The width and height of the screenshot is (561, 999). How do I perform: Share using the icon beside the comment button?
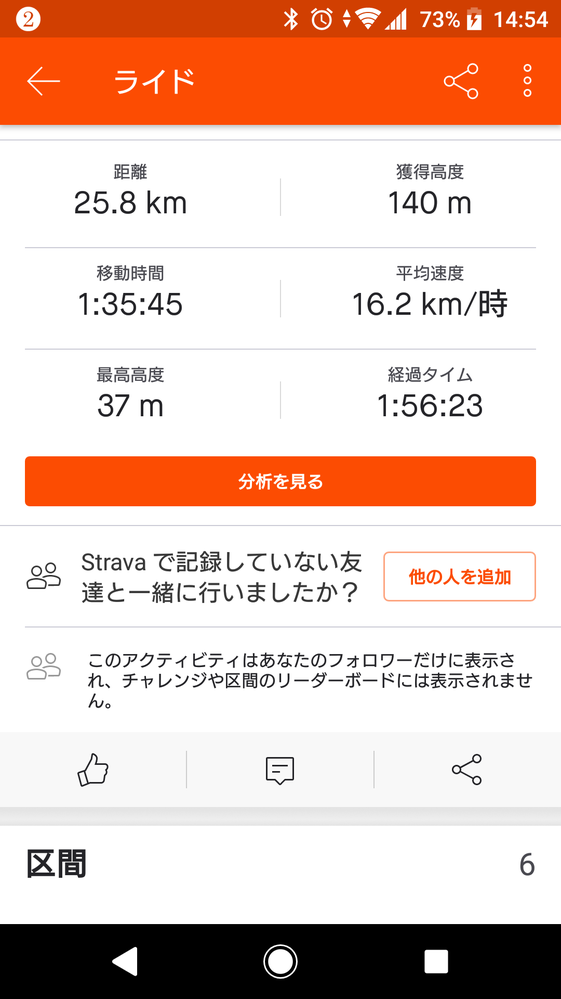467,770
